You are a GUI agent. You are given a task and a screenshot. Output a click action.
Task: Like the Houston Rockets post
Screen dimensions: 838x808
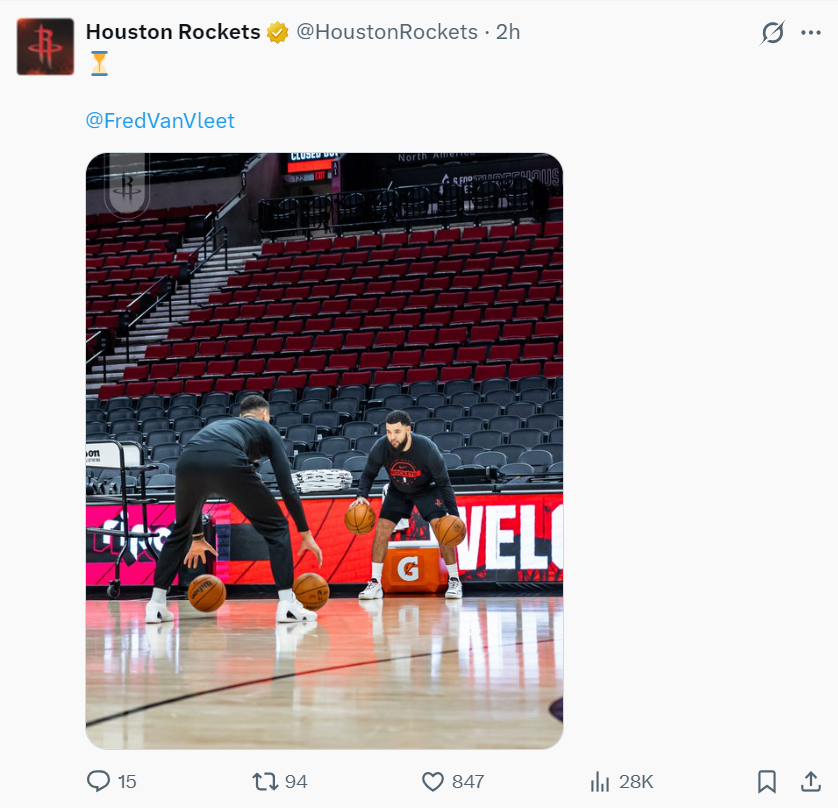(x=432, y=781)
